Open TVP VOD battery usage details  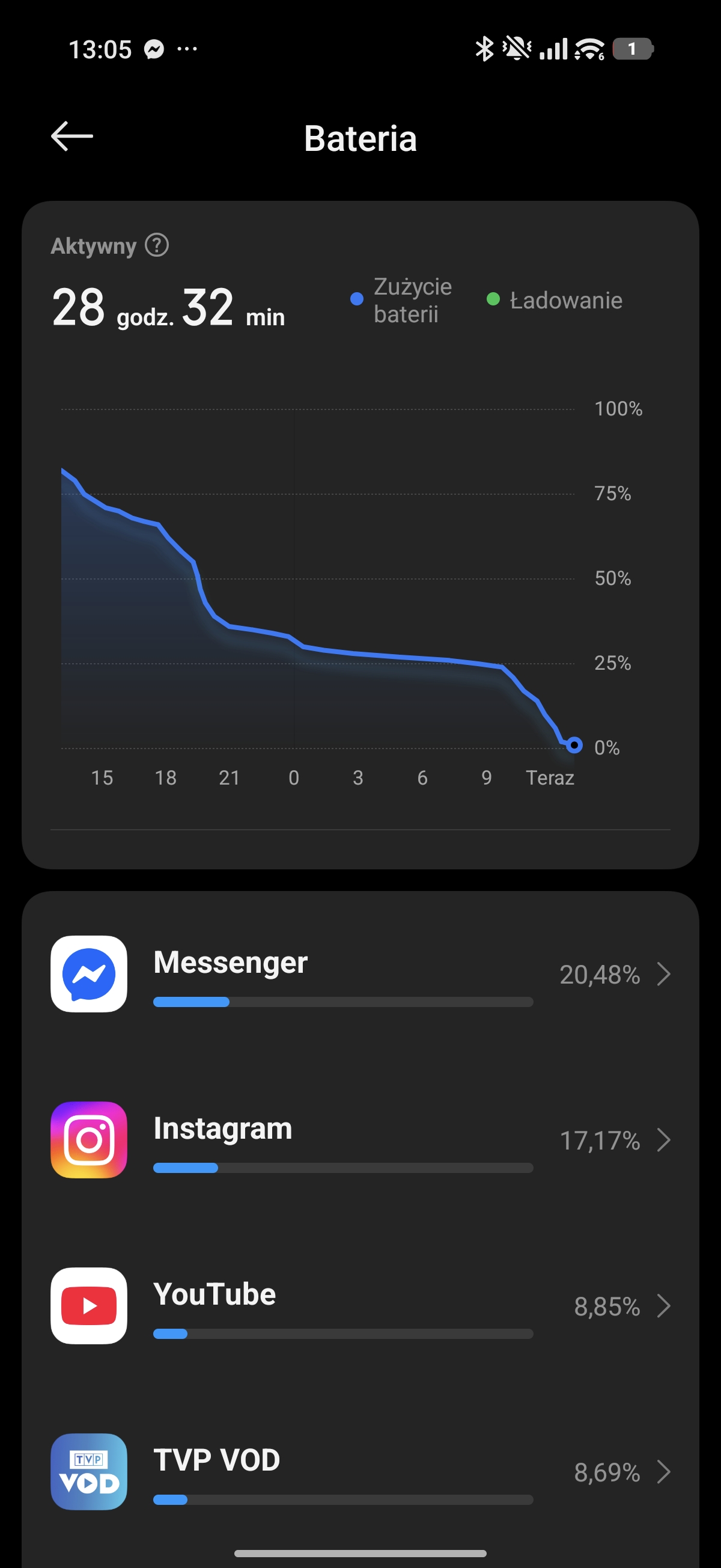coord(360,1471)
